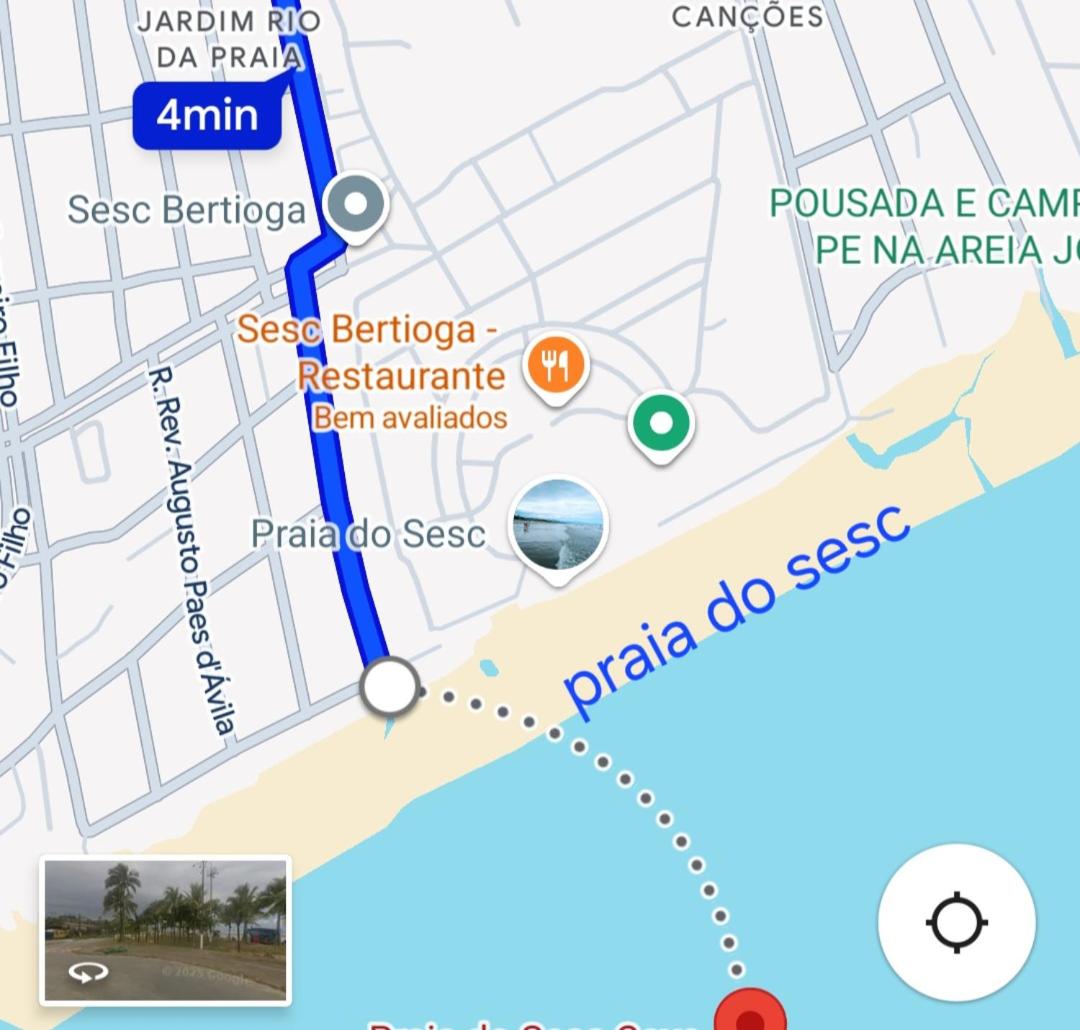Screen dimensions: 1080x1030
Task: Select the green location pin
Action: click(x=660, y=424)
